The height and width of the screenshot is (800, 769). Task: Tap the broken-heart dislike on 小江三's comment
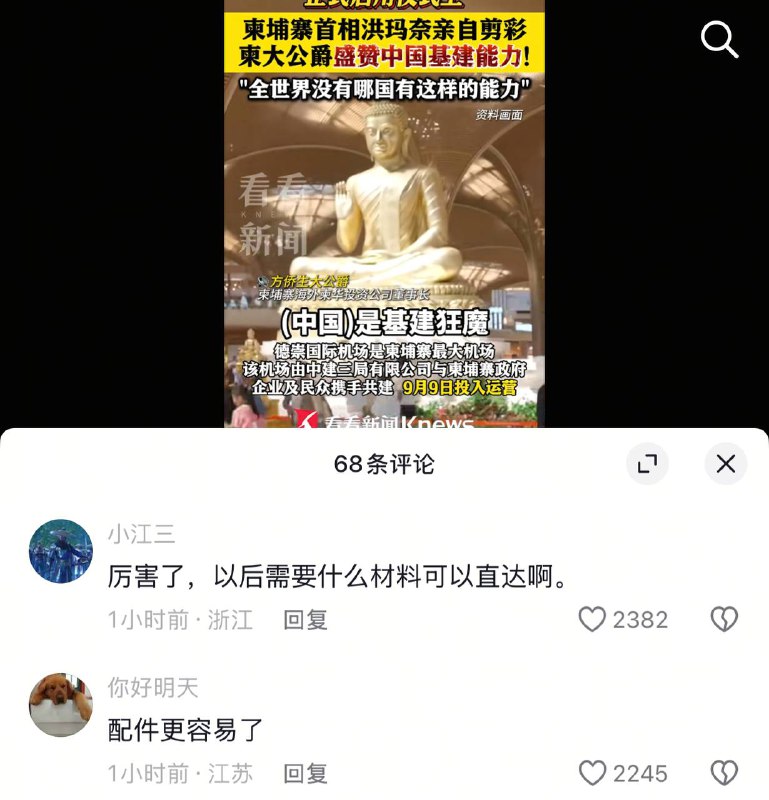[723, 620]
